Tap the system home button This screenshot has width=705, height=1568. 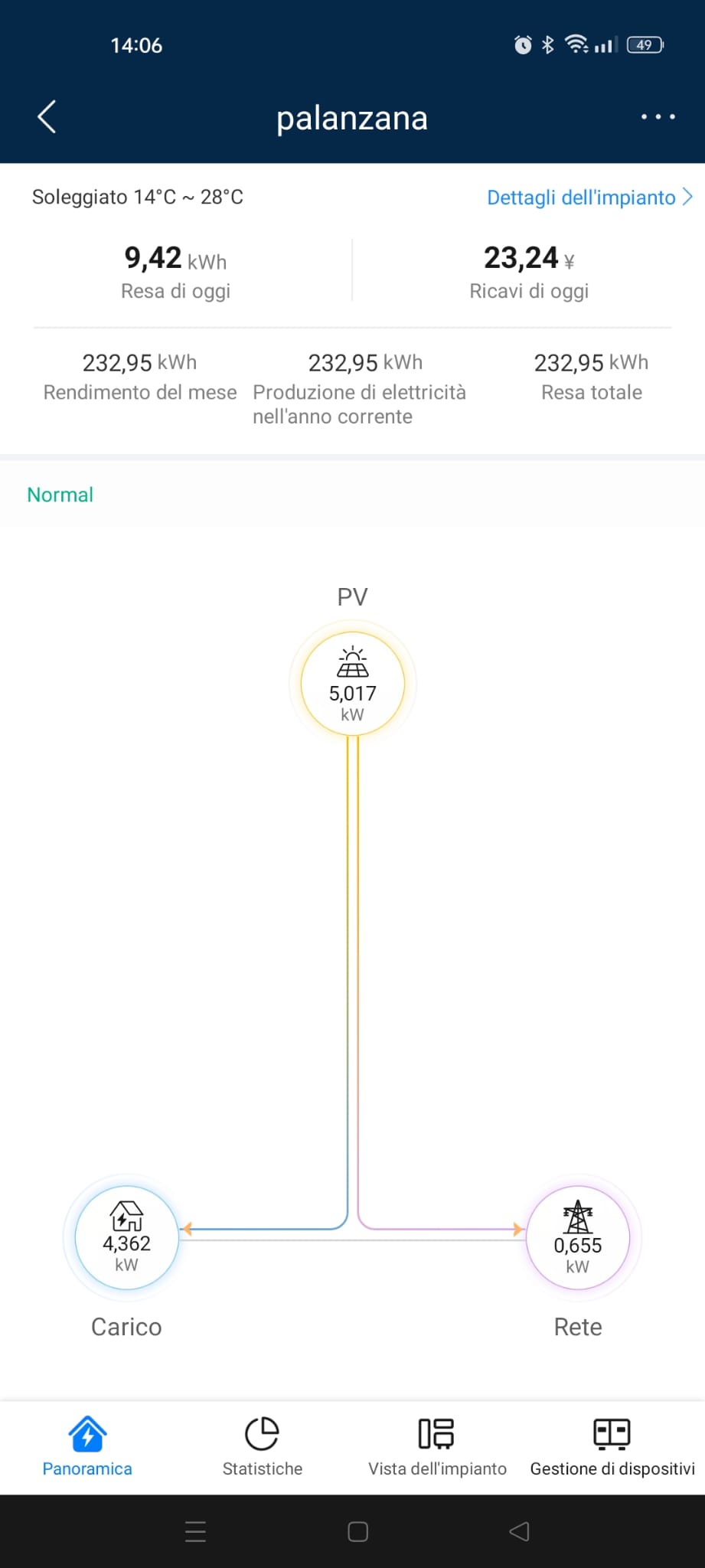click(357, 1531)
